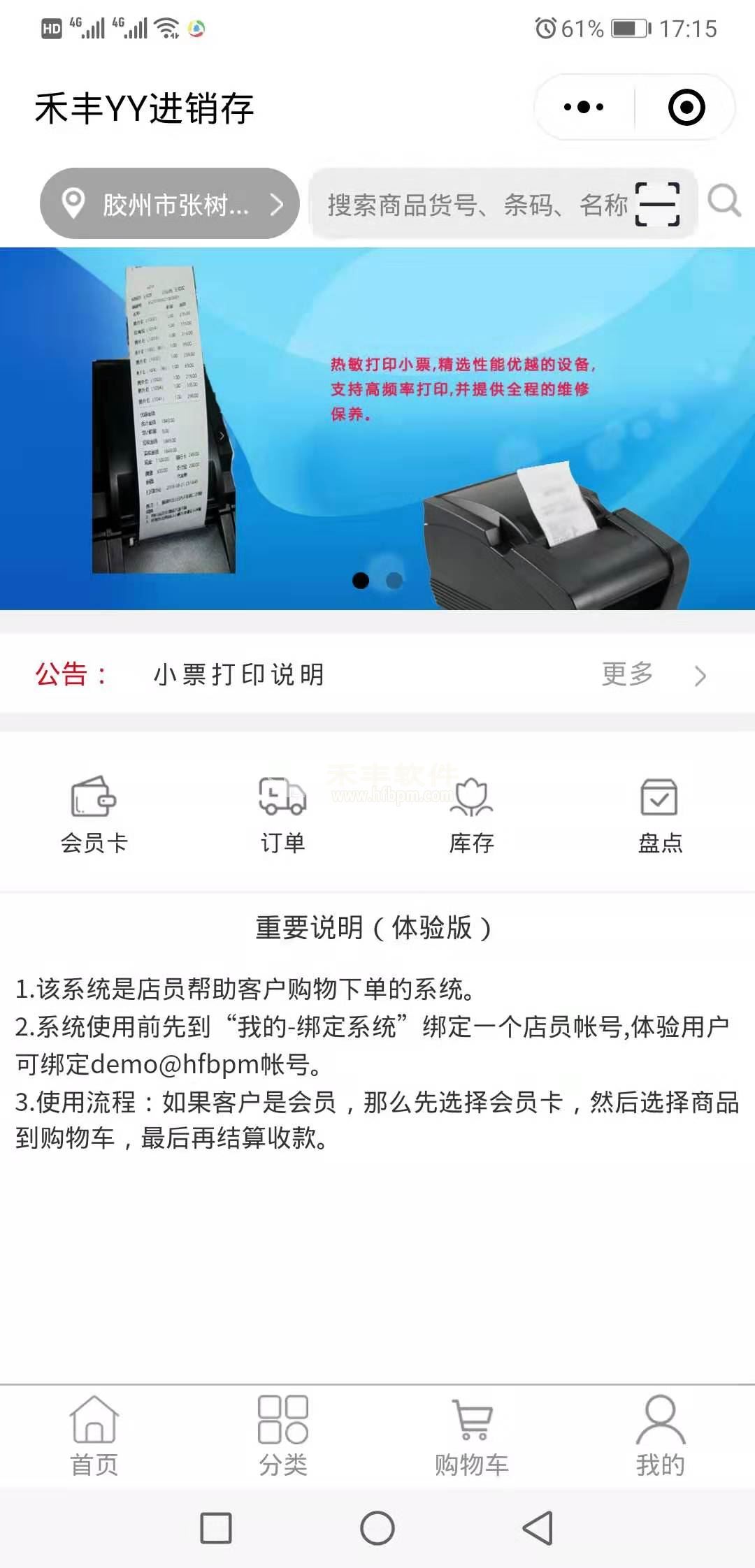
Task: Go to the 购物车 tab
Action: click(x=472, y=1436)
